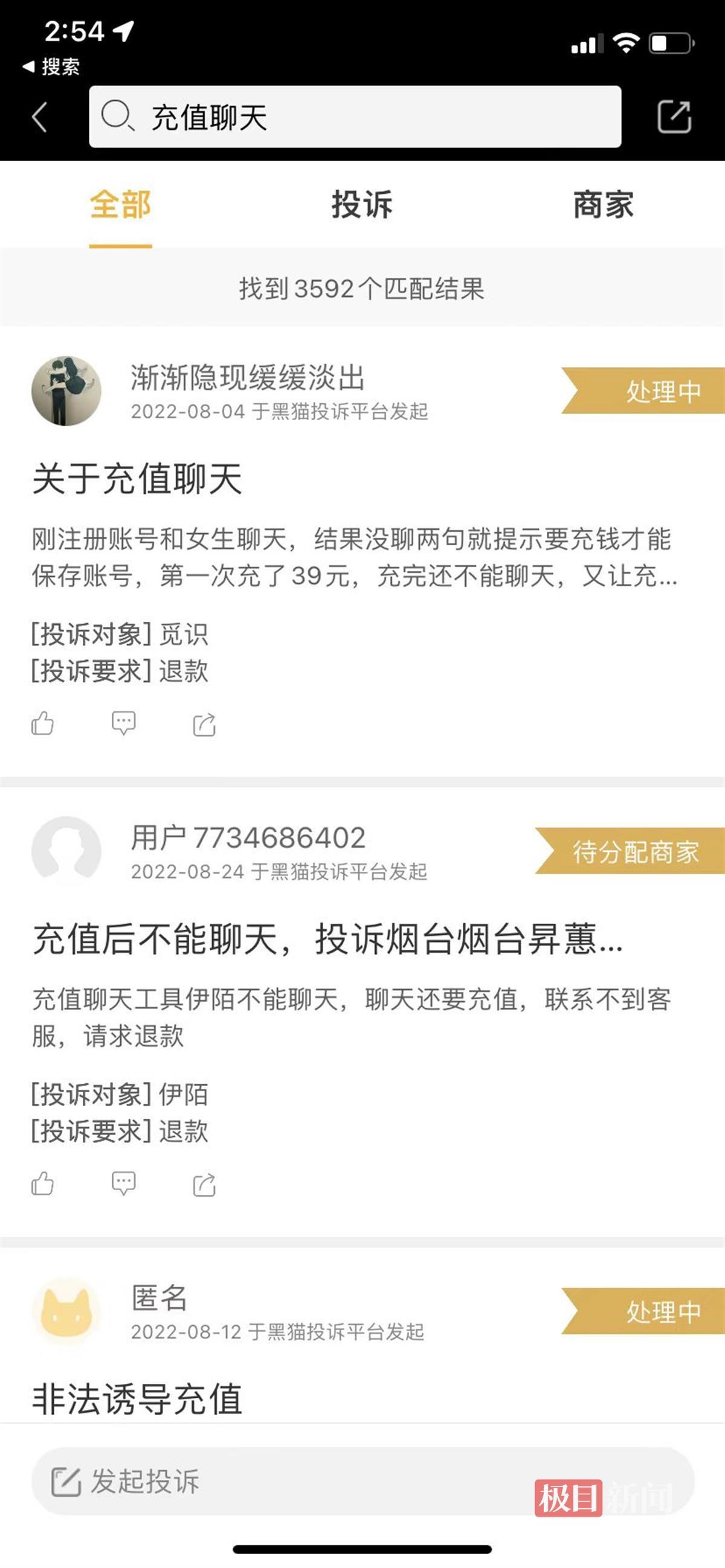Like the 关于充值聊天 complaint
Viewport: 725px width, 1568px height.
[43, 724]
